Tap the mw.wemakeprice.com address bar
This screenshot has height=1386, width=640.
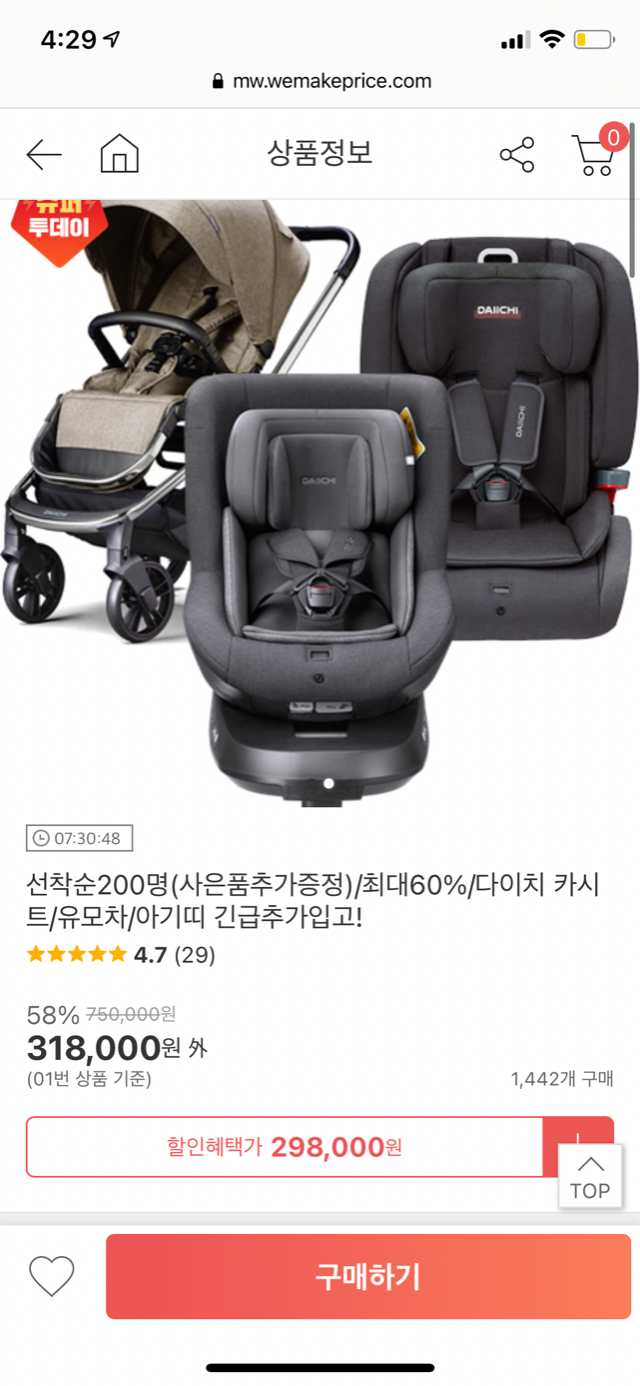(320, 82)
